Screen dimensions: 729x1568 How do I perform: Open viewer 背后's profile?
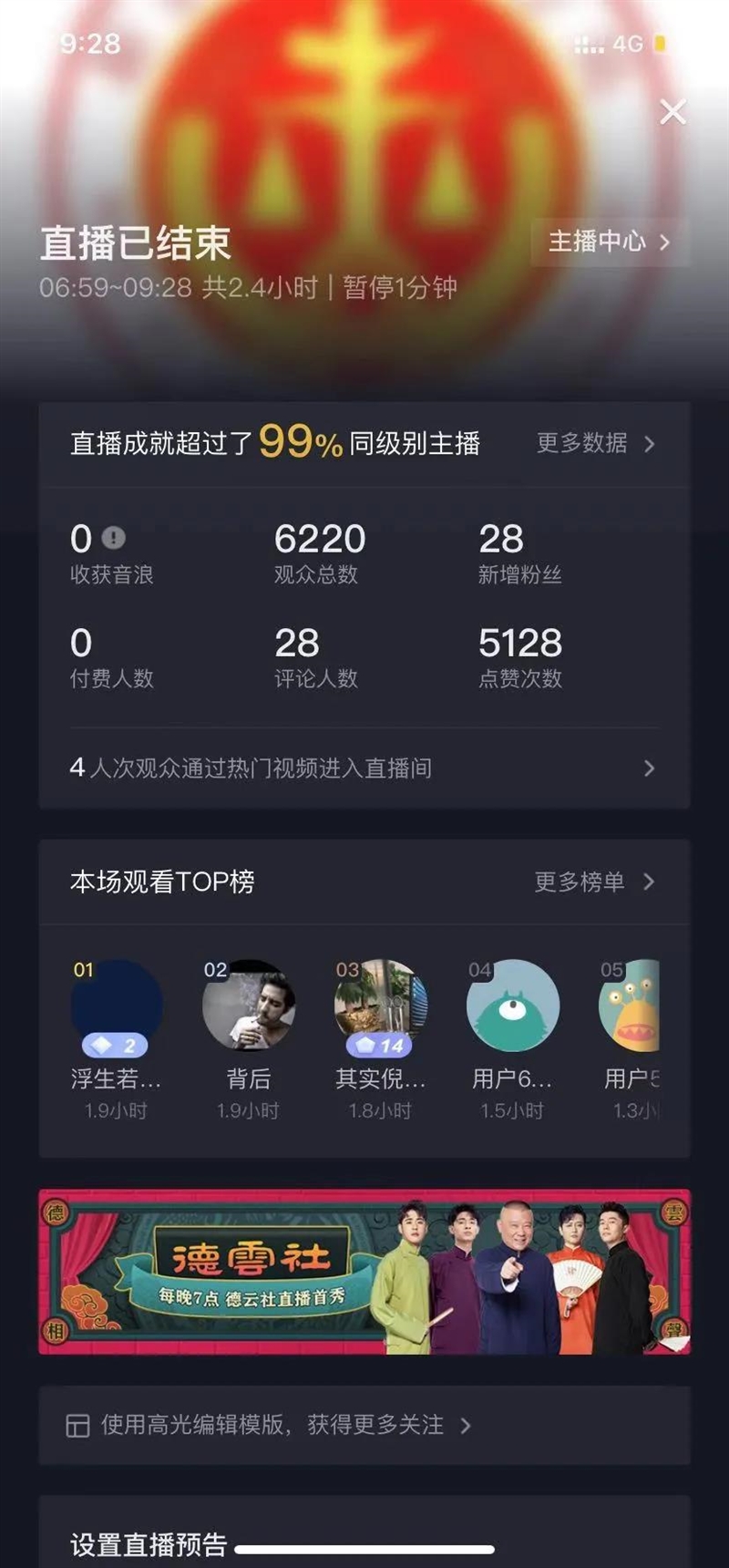[x=248, y=1006]
